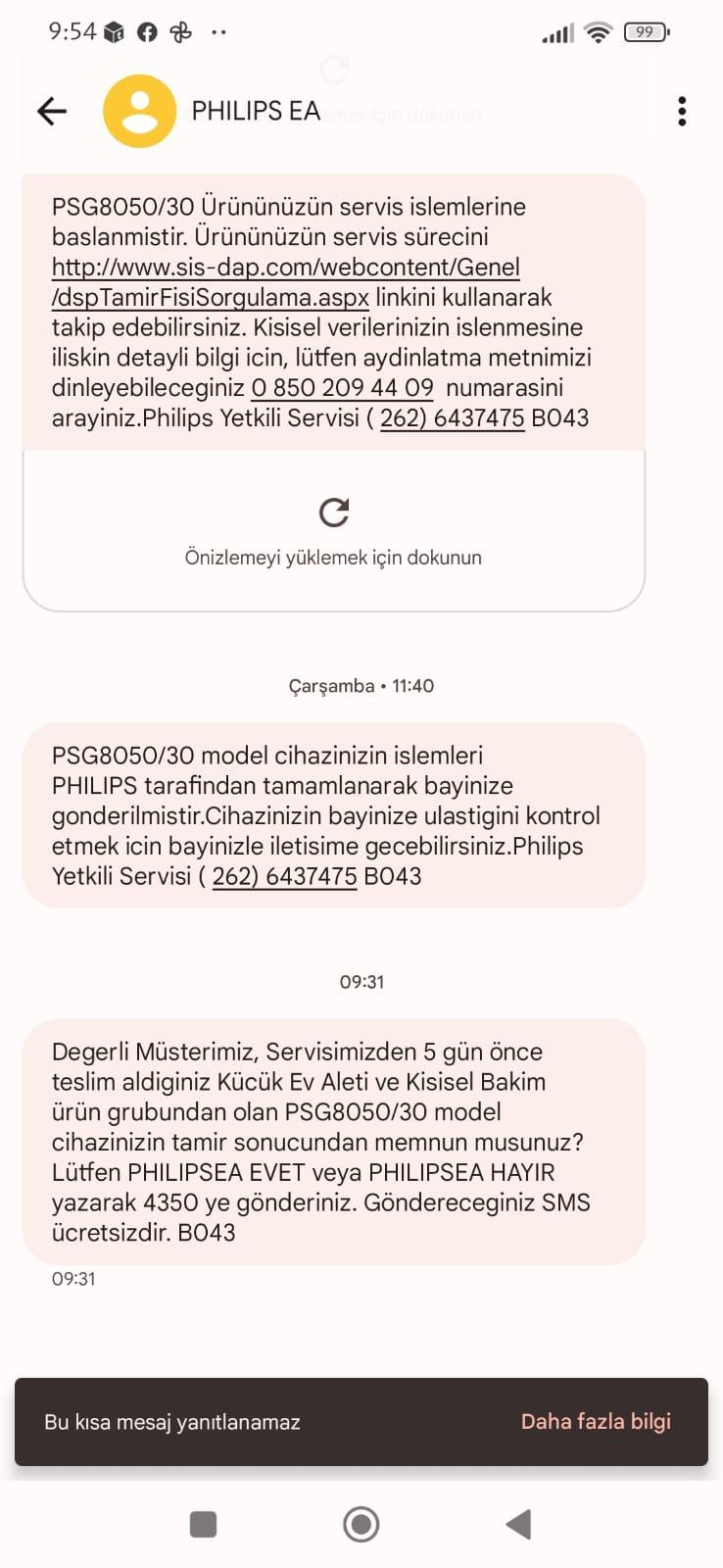Open the three-dot overflow menu
Image resolution: width=723 pixels, height=1568 pixels.
(x=682, y=111)
